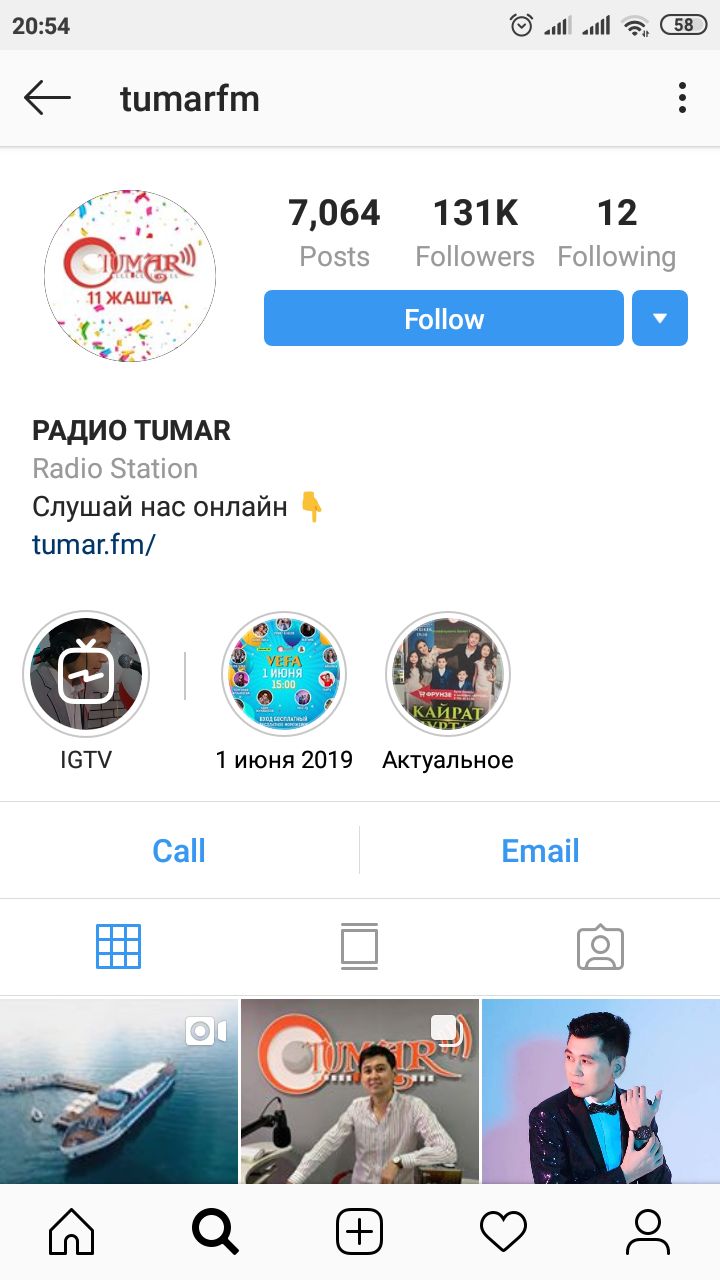Create a new post with plus icon
Image resolution: width=720 pixels, height=1280 pixels.
click(359, 1231)
